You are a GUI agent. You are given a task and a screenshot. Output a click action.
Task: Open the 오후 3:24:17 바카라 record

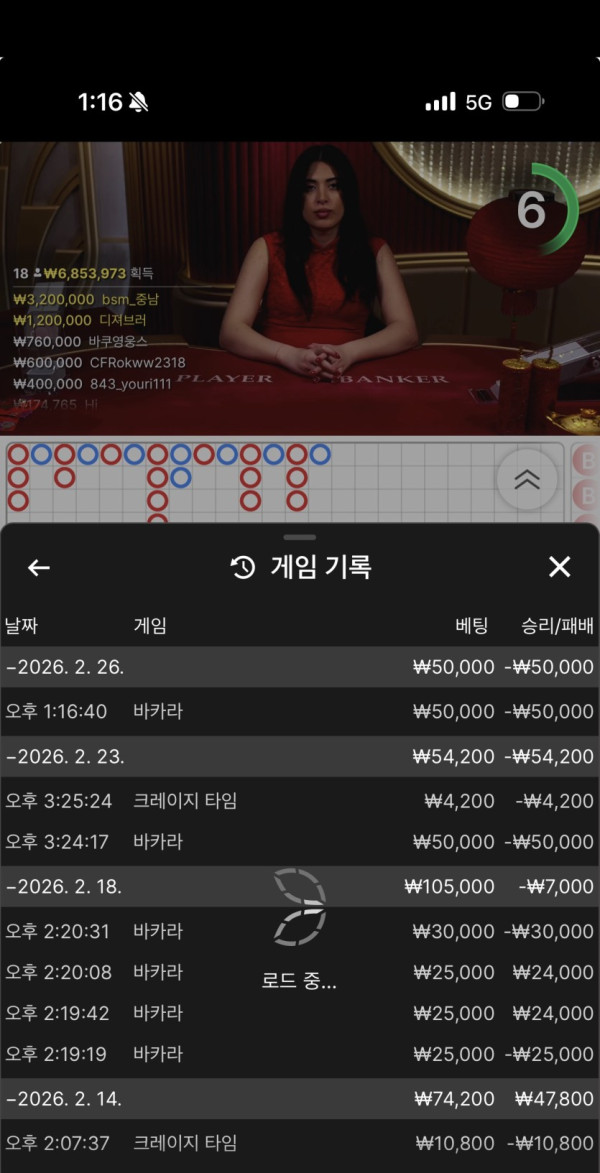[x=299, y=842]
